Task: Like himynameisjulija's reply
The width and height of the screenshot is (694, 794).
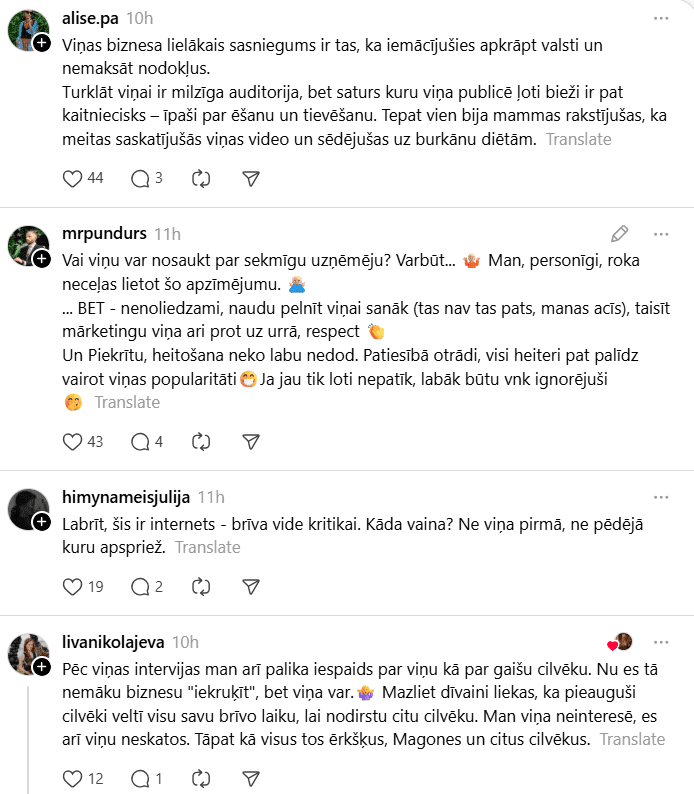Action: pyautogui.click(x=72, y=586)
